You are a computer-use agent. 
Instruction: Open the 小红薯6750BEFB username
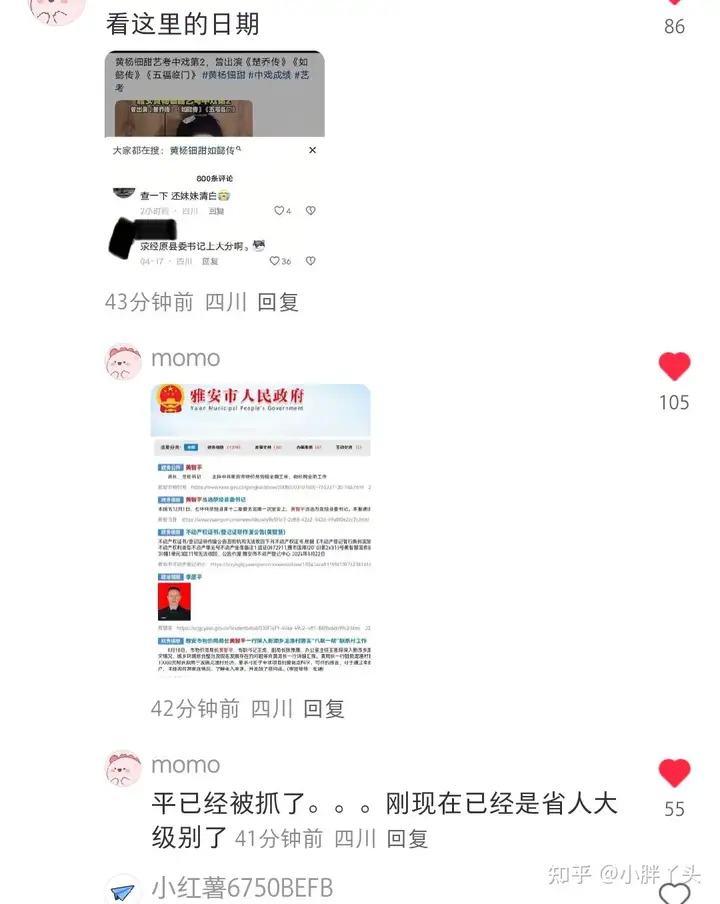pyautogui.click(x=241, y=888)
